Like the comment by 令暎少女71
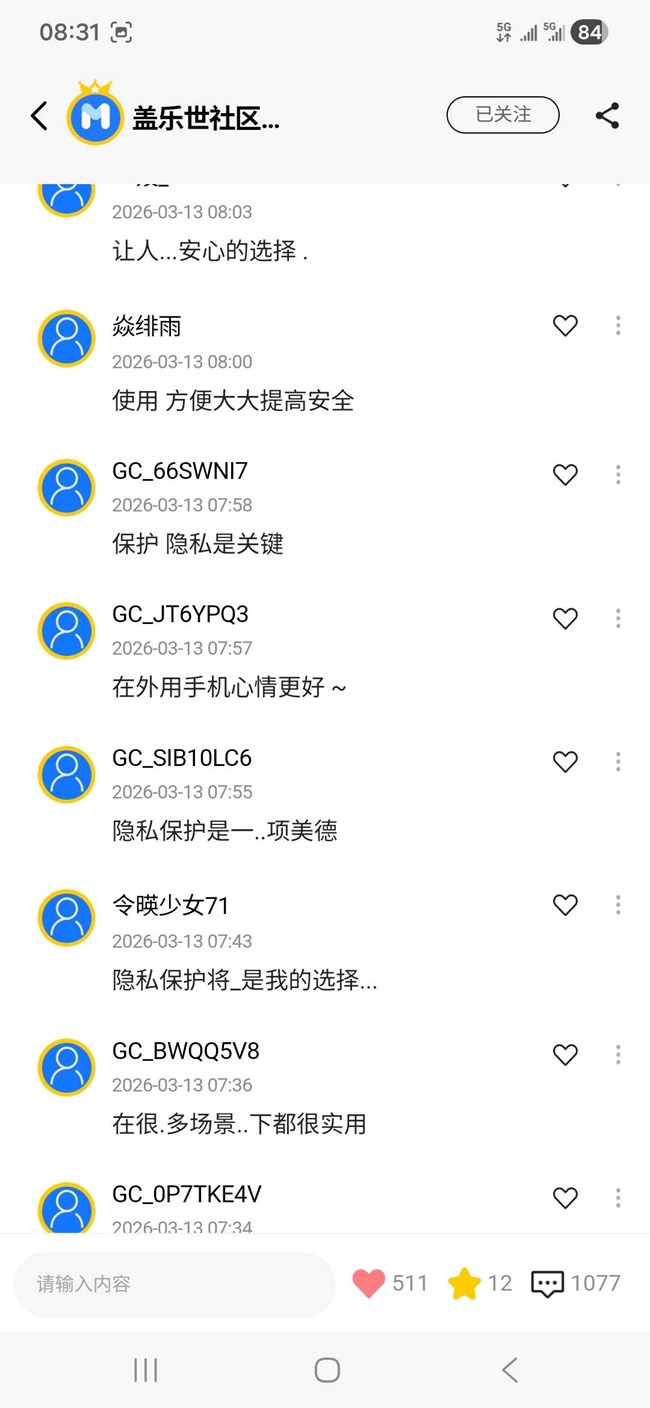This screenshot has height=1408, width=650. click(565, 906)
